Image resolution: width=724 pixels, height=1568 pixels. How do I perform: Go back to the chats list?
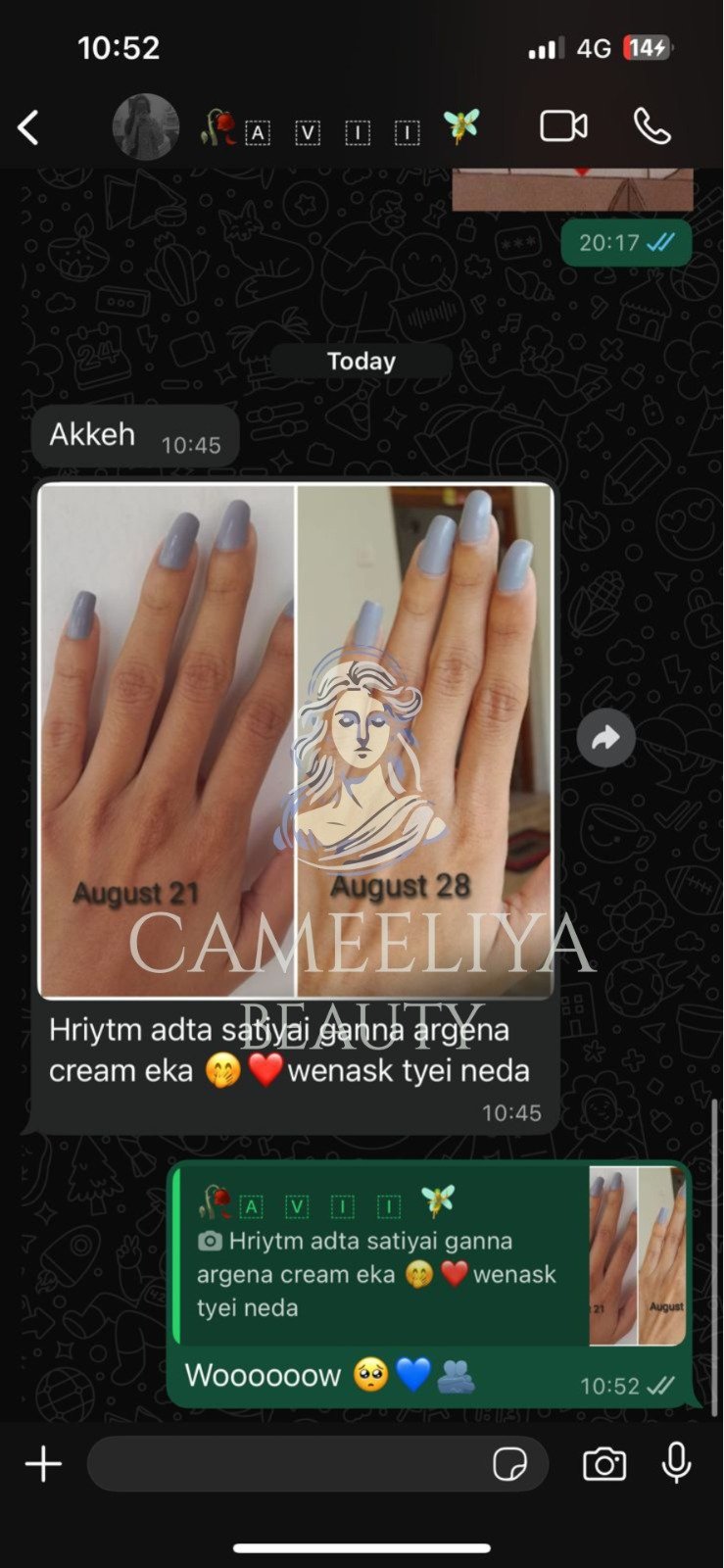pos(28,127)
